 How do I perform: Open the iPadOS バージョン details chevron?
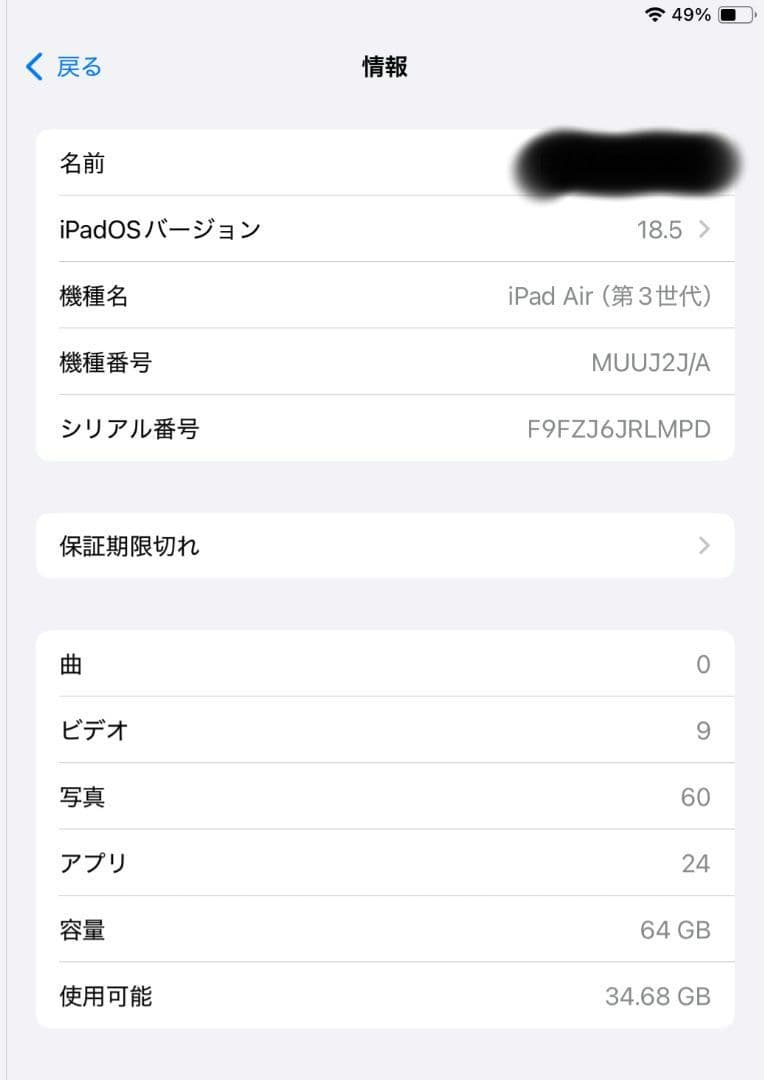pyautogui.click(x=704, y=229)
